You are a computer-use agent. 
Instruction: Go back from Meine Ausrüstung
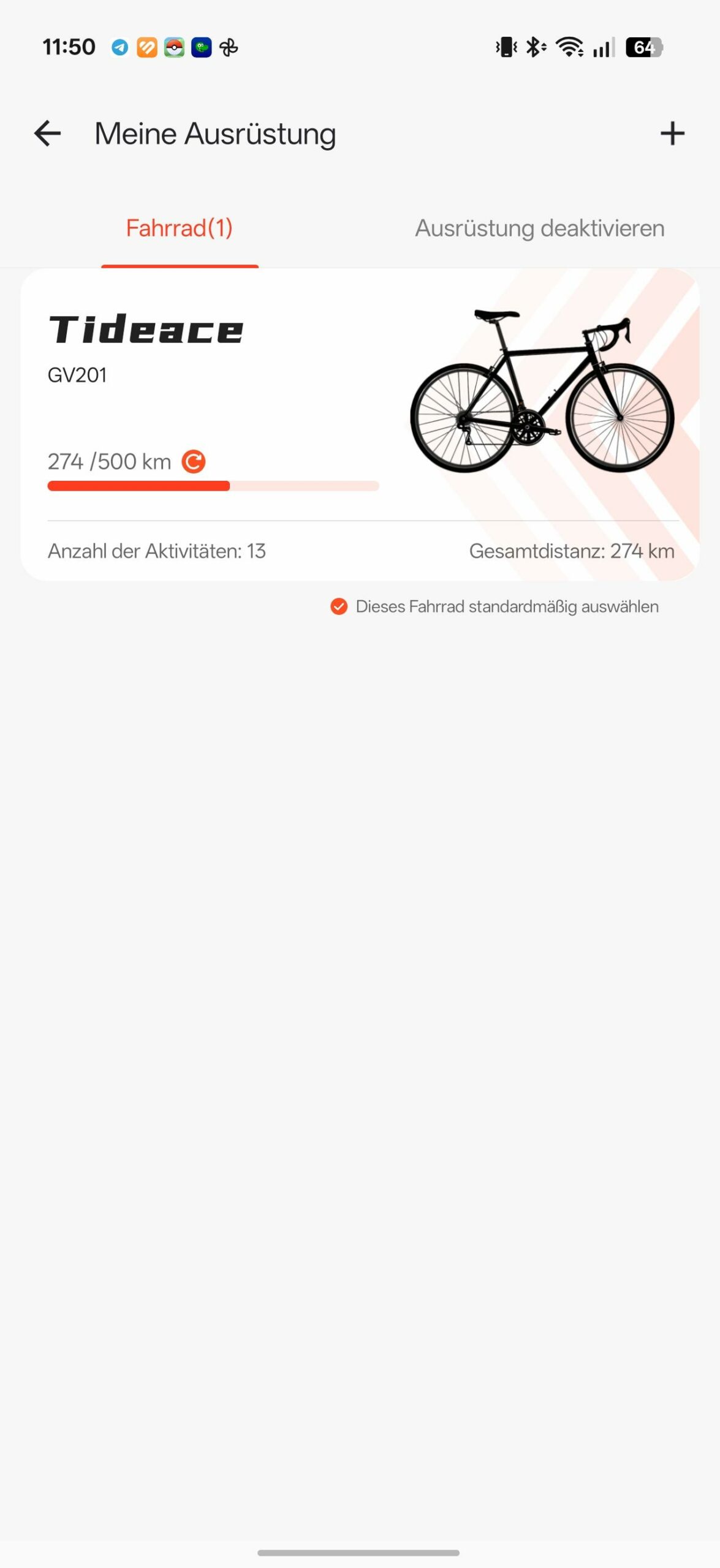pyautogui.click(x=47, y=134)
